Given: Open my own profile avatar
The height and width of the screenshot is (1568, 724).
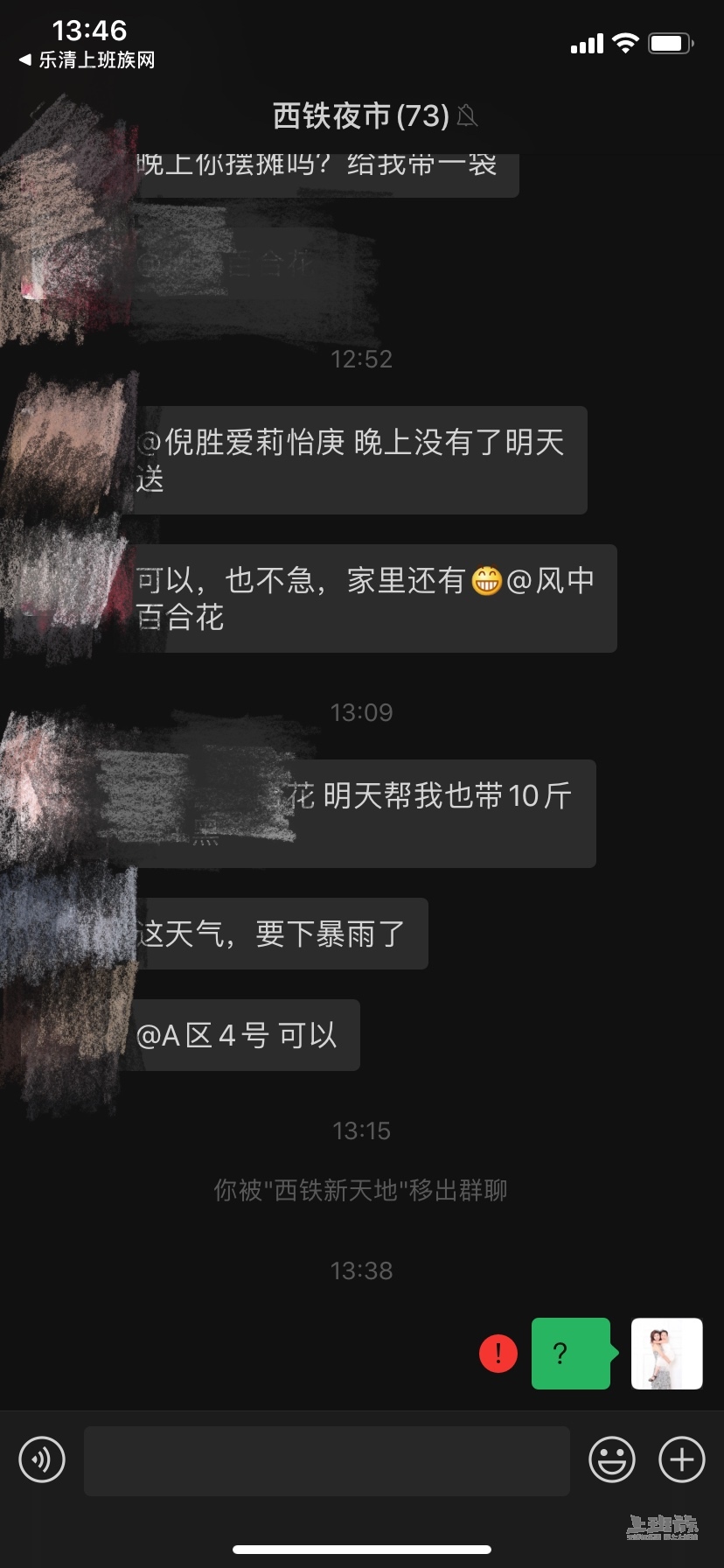Looking at the screenshot, I should 666,1354.
